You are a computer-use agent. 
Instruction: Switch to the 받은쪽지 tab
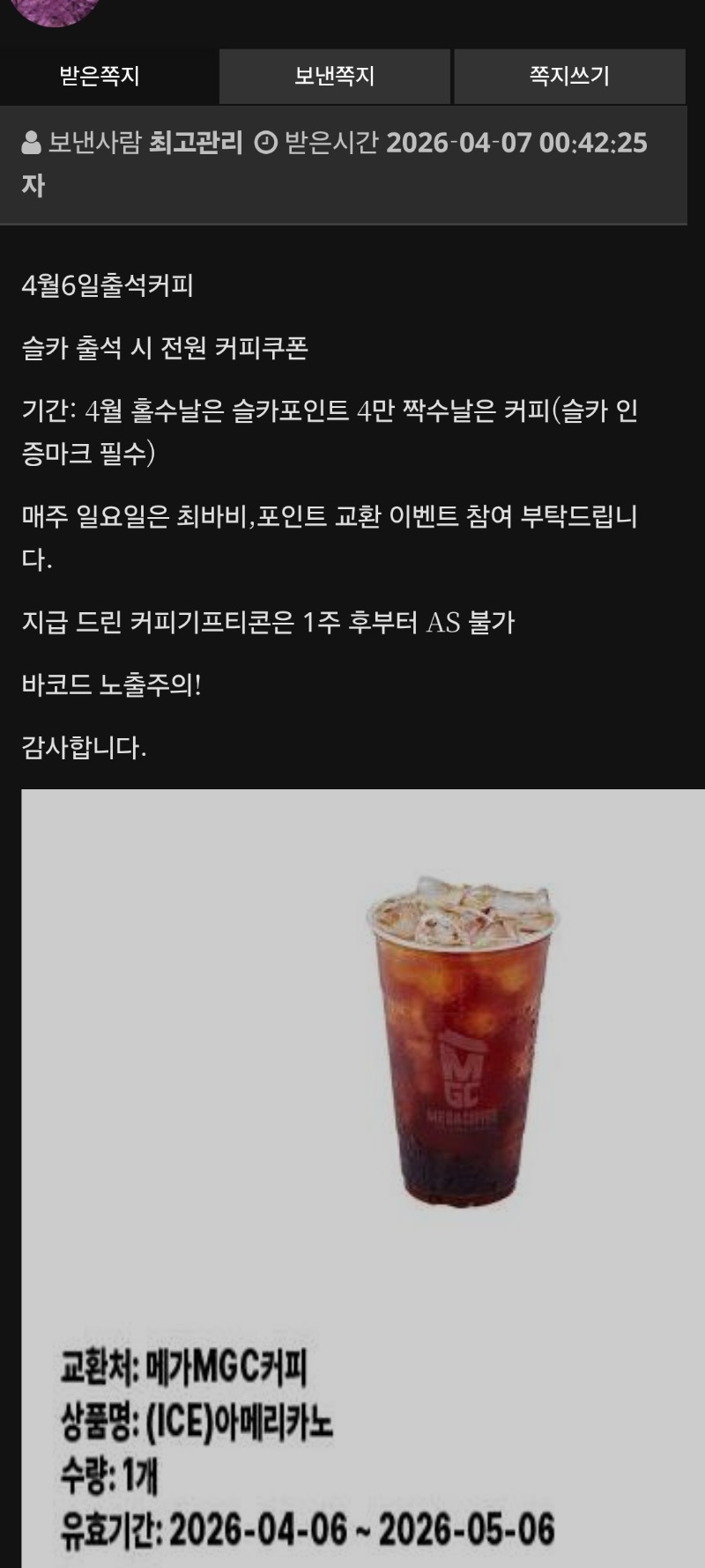click(100, 77)
